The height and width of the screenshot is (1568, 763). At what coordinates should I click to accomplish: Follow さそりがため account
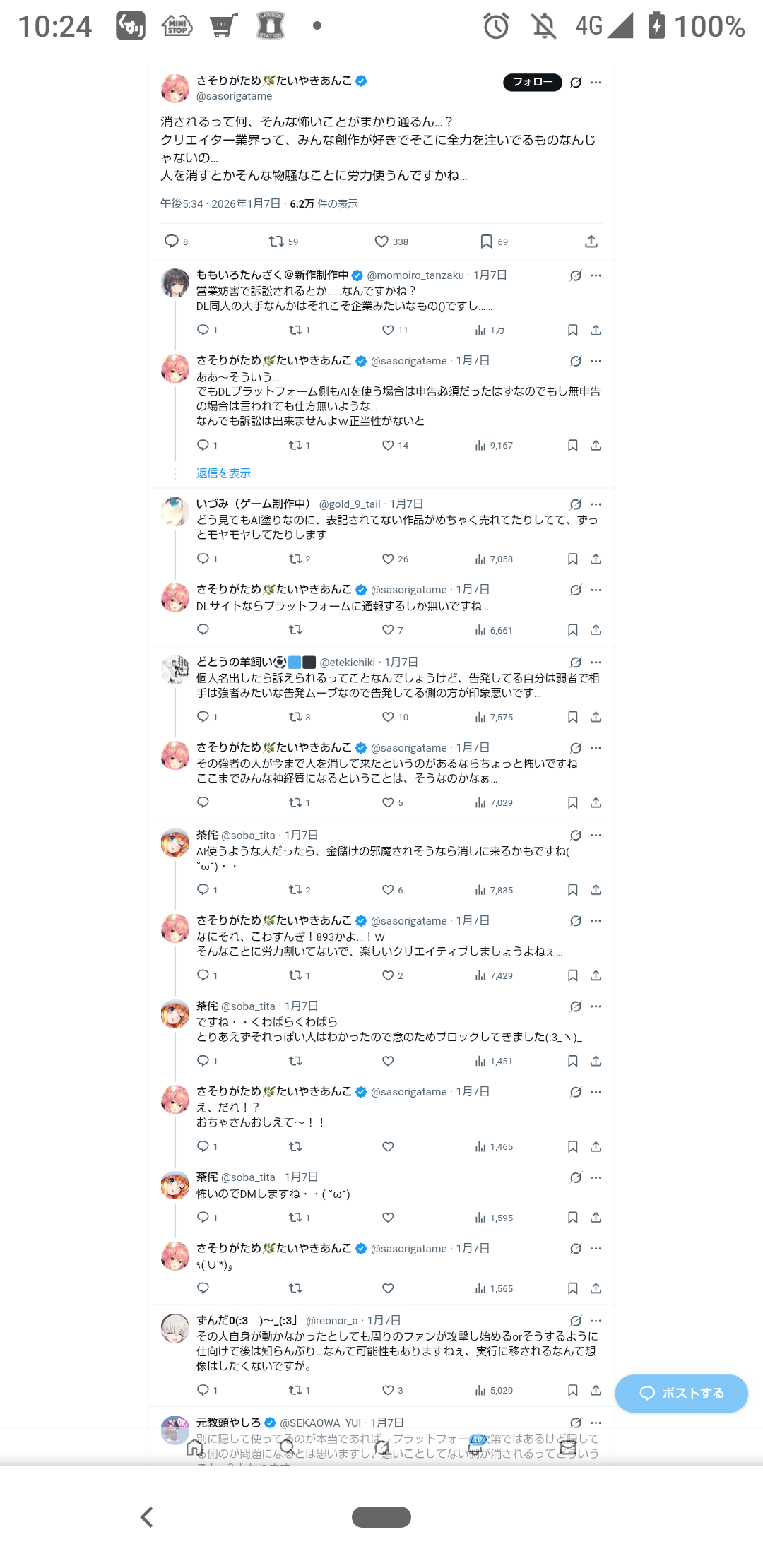point(532,82)
